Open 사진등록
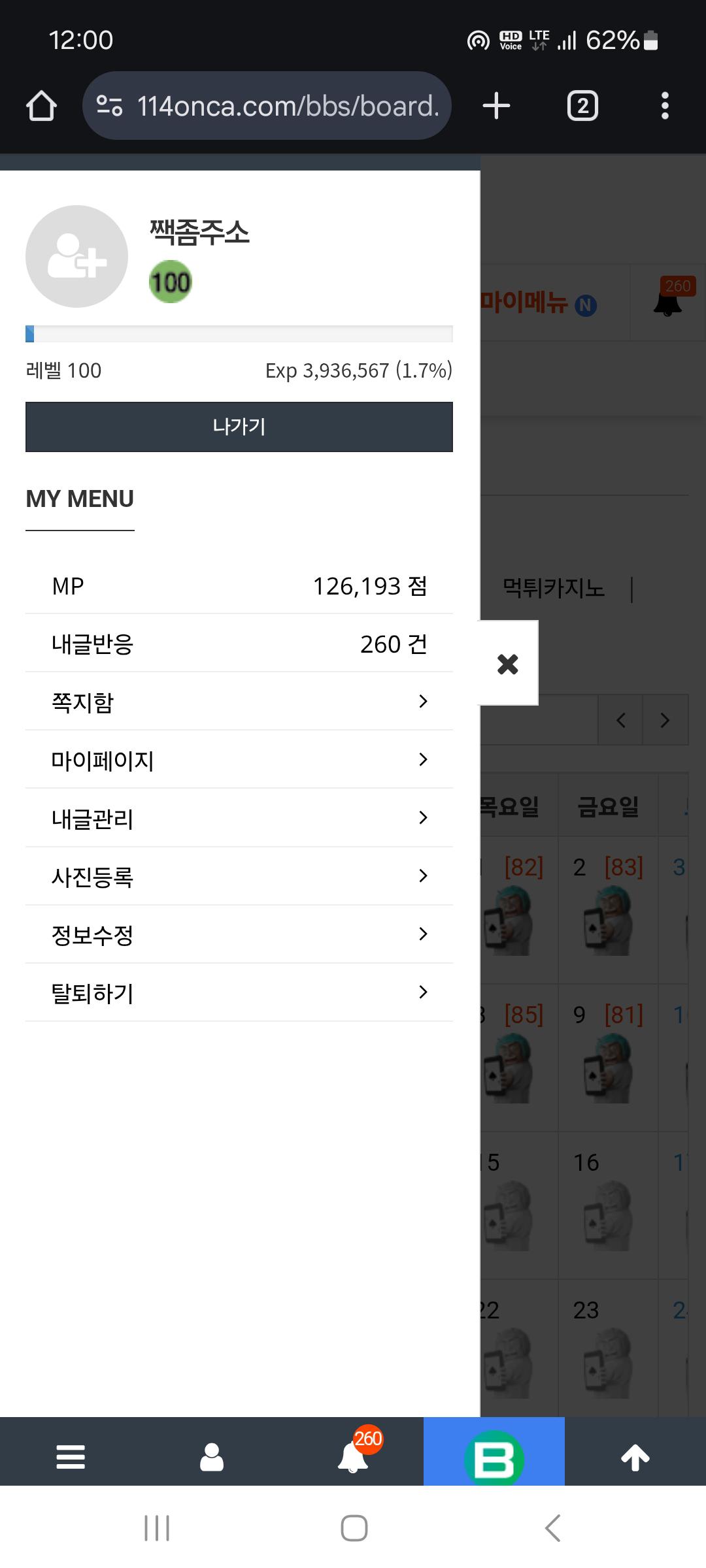 (239, 876)
